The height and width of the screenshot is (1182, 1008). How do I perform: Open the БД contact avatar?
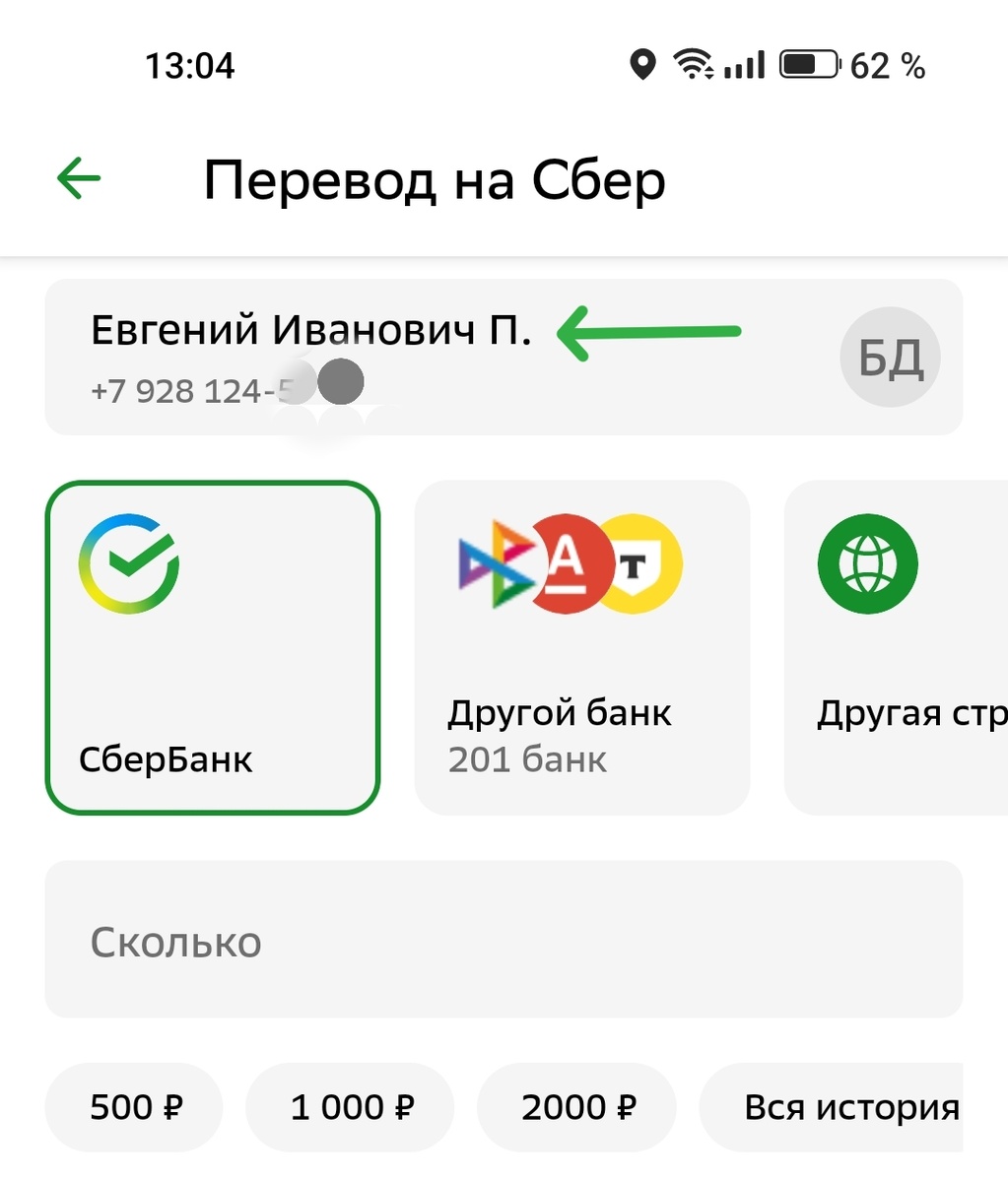point(888,357)
